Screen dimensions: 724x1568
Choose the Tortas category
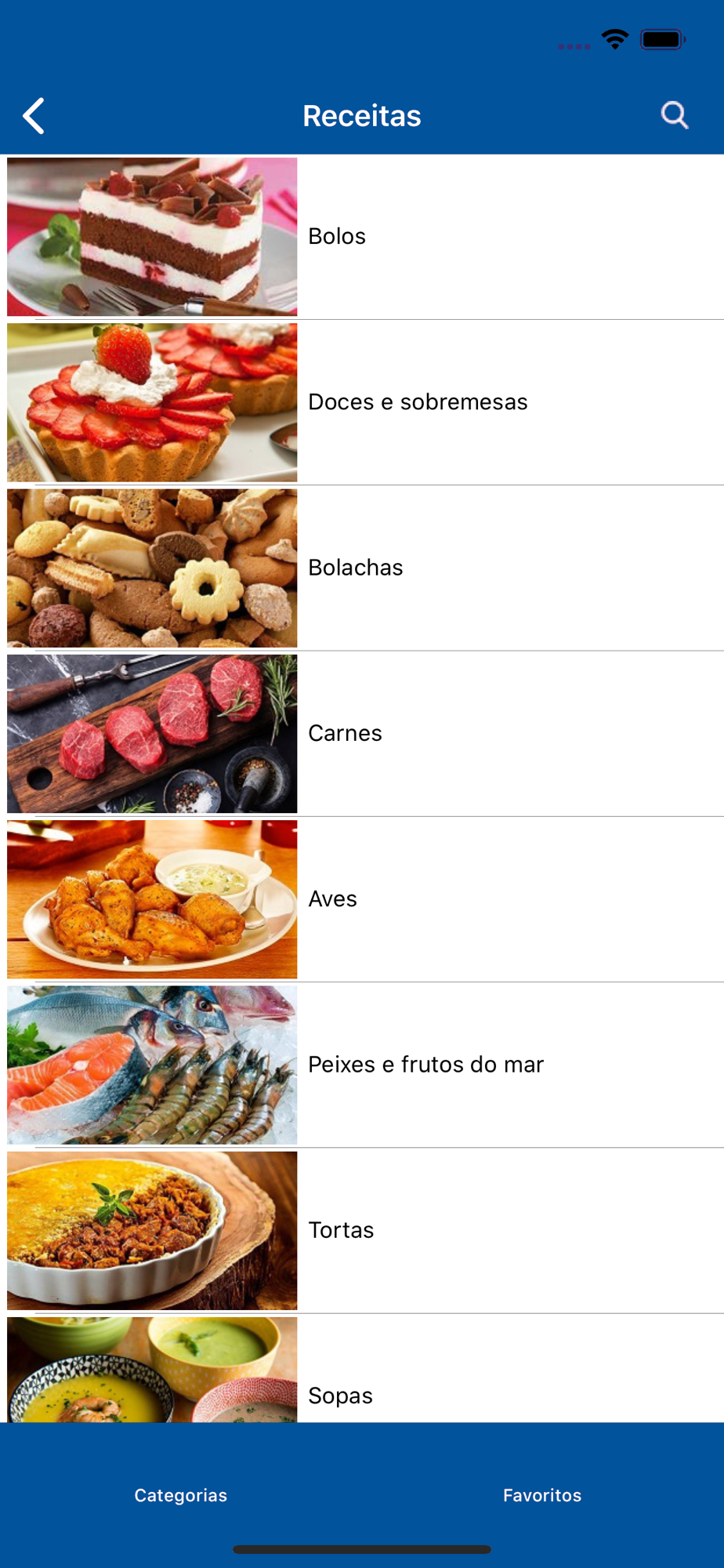341,1230
